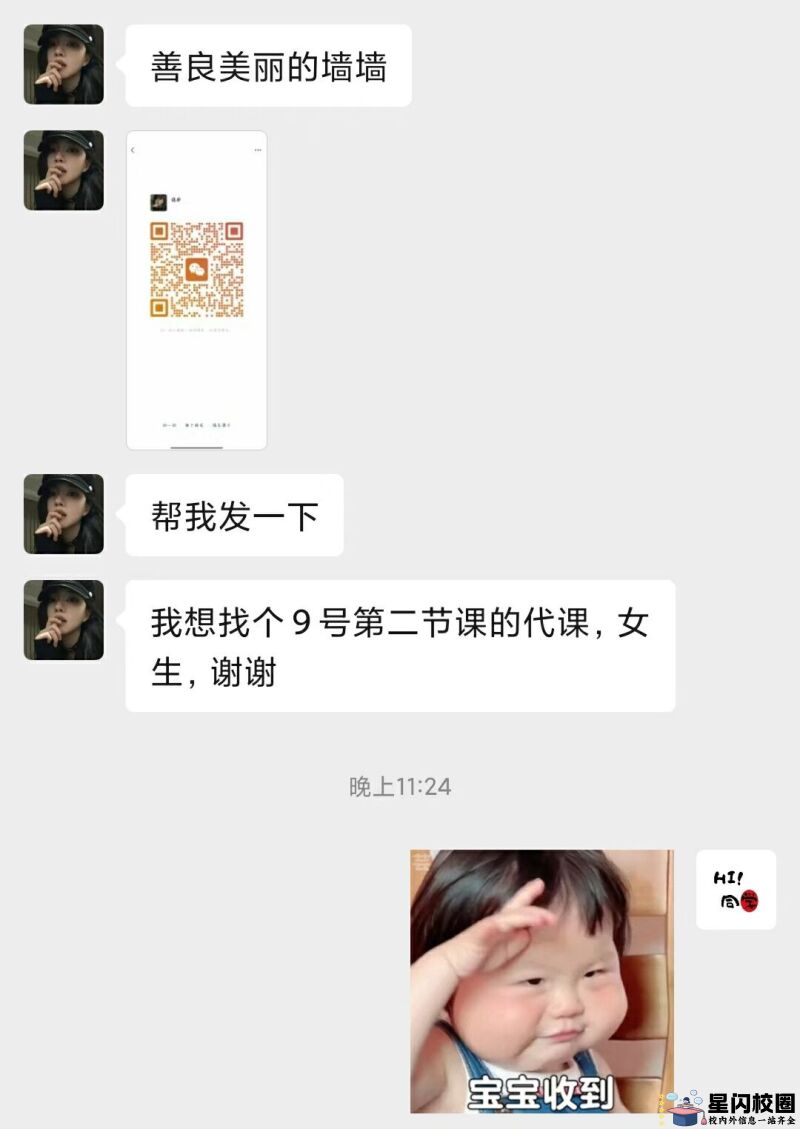Tap sender's avatar next to "帮我发一下"
Screen dimensions: 800x1129
click(x=64, y=514)
